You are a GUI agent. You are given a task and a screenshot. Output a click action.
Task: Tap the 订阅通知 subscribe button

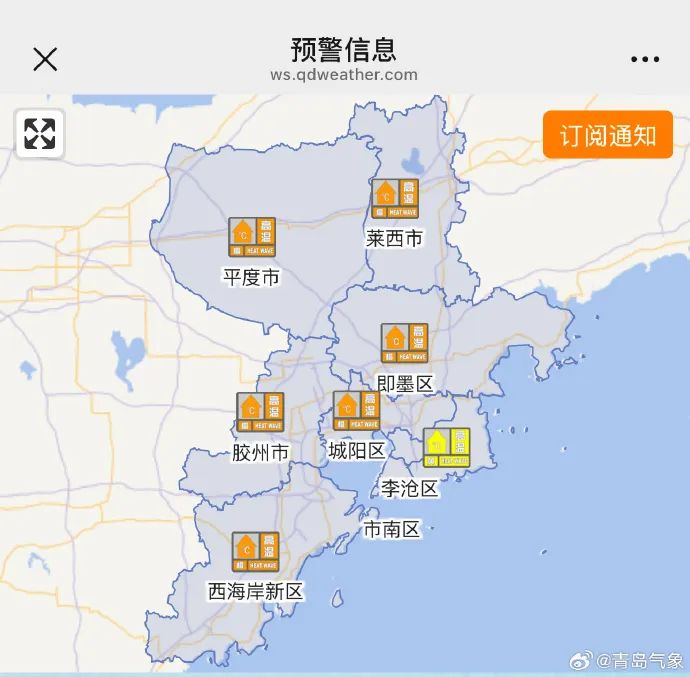(608, 135)
